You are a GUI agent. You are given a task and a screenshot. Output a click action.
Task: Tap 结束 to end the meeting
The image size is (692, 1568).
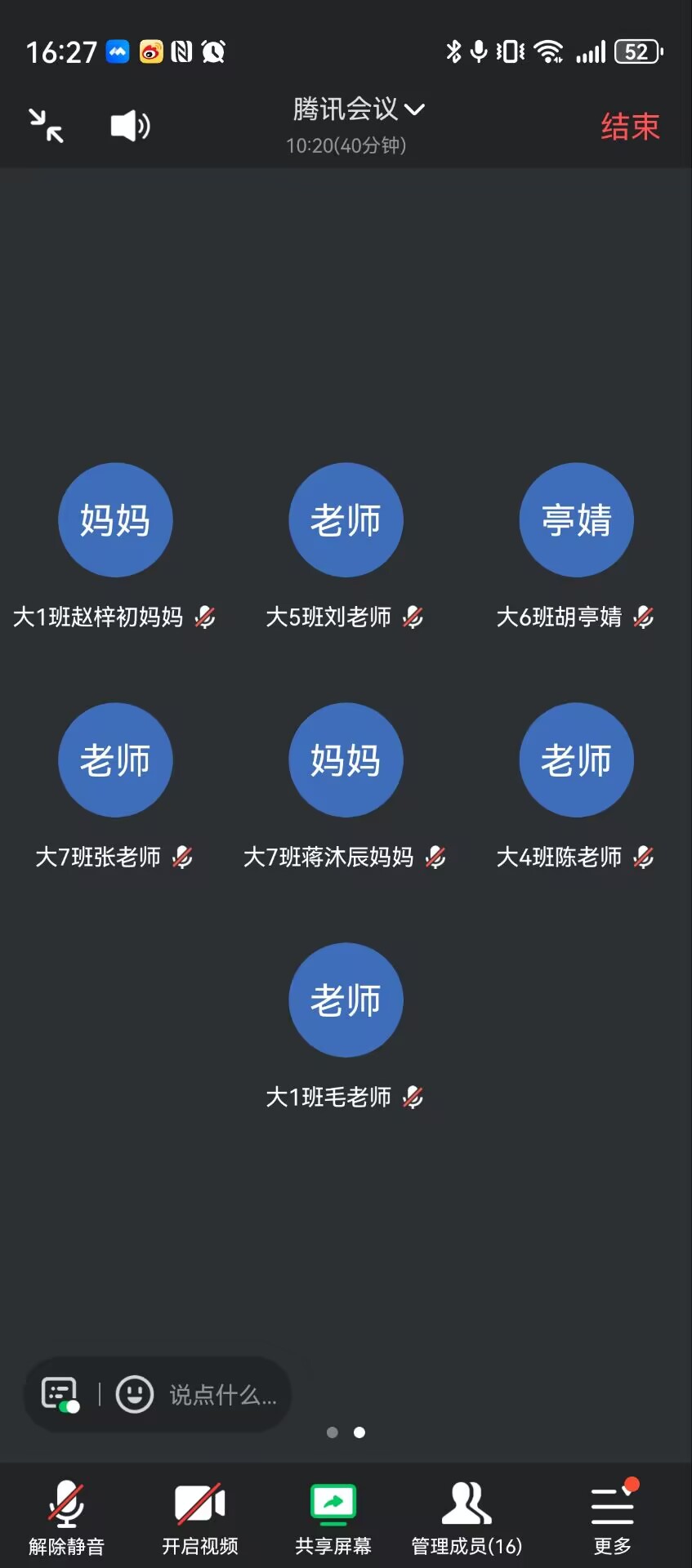[x=630, y=127]
